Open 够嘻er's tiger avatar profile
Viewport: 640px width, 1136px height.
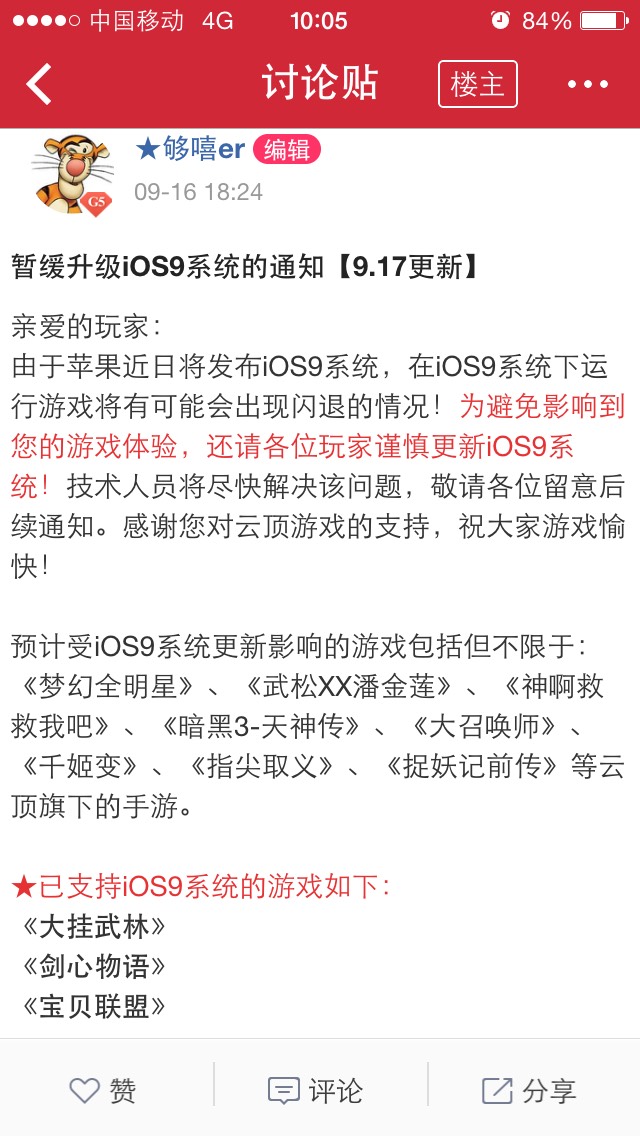pos(72,174)
